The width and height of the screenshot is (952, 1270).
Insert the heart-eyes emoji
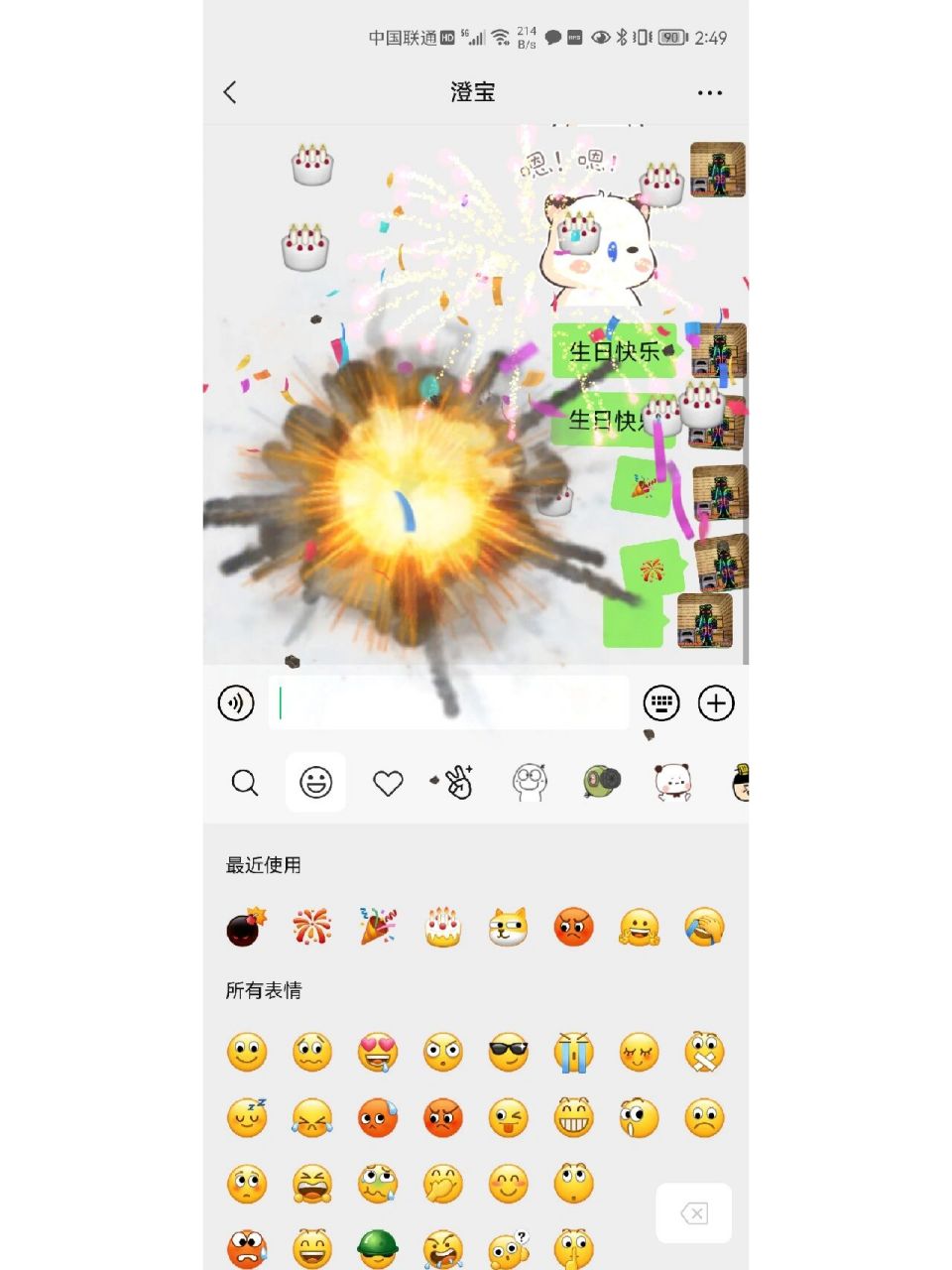click(x=377, y=1053)
